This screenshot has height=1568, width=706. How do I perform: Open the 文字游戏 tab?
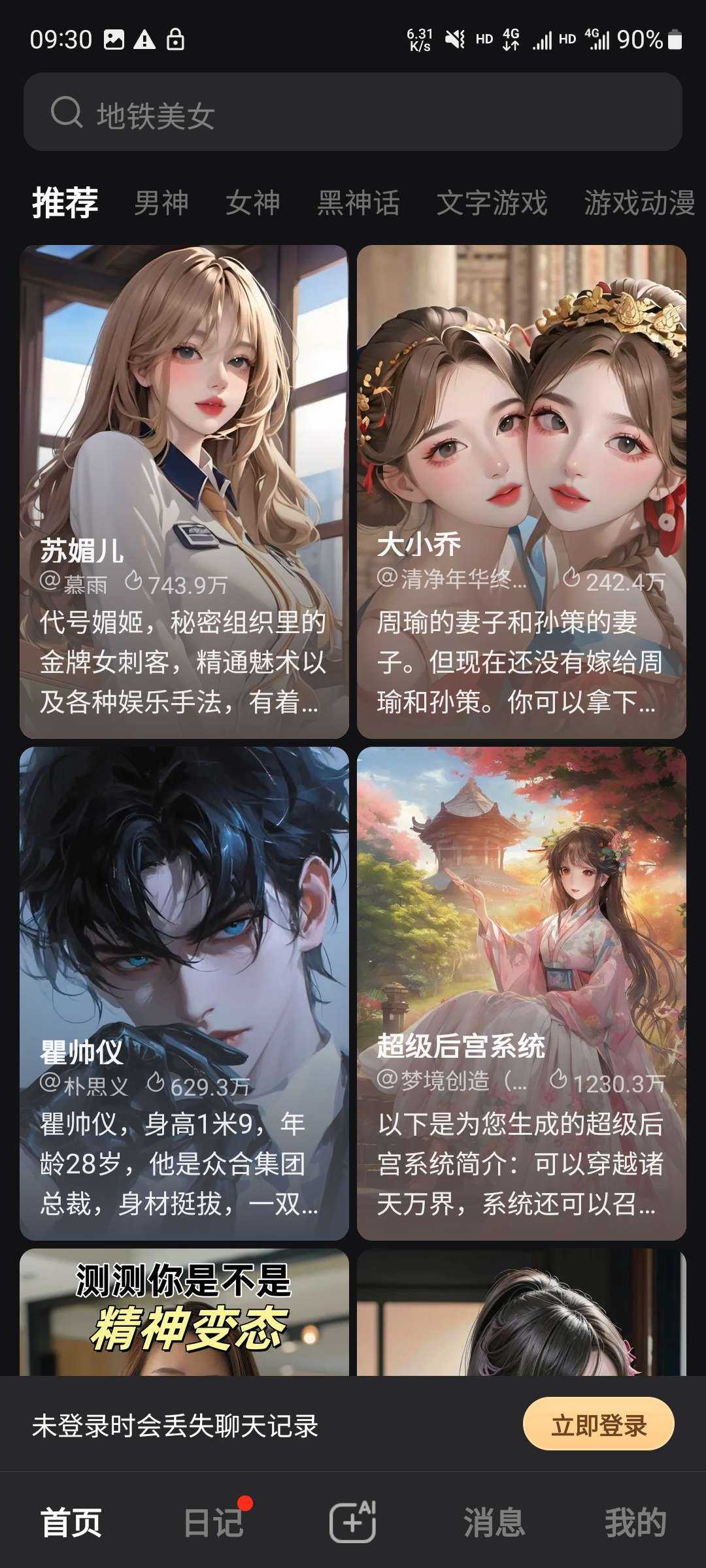coord(492,203)
